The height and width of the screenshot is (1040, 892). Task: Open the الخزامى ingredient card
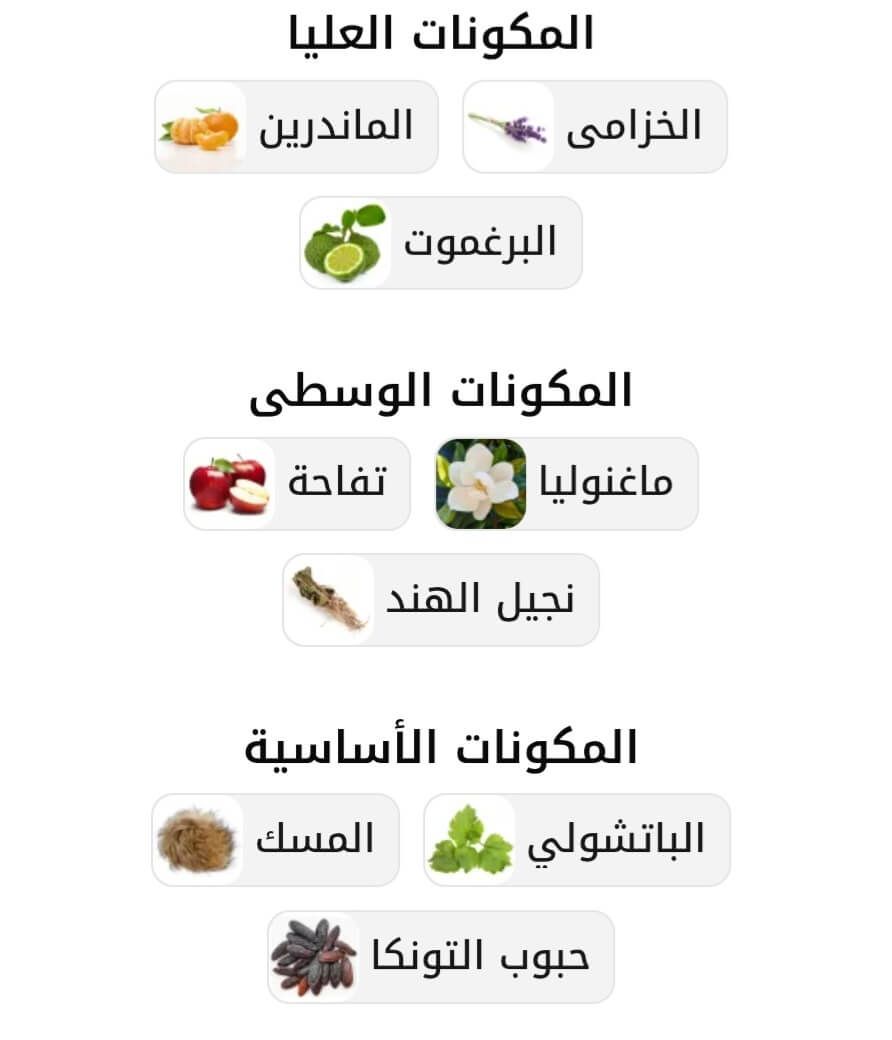pos(595,125)
